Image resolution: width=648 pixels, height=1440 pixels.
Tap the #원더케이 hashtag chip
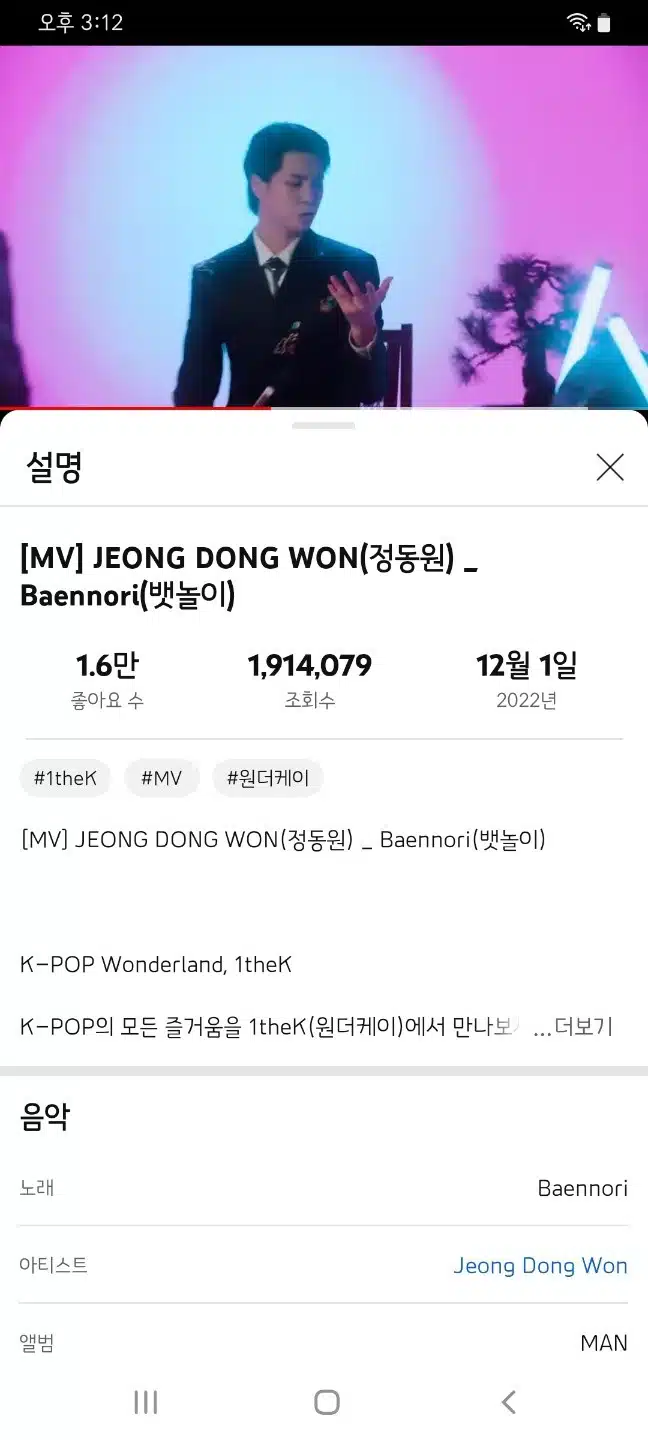(x=268, y=778)
